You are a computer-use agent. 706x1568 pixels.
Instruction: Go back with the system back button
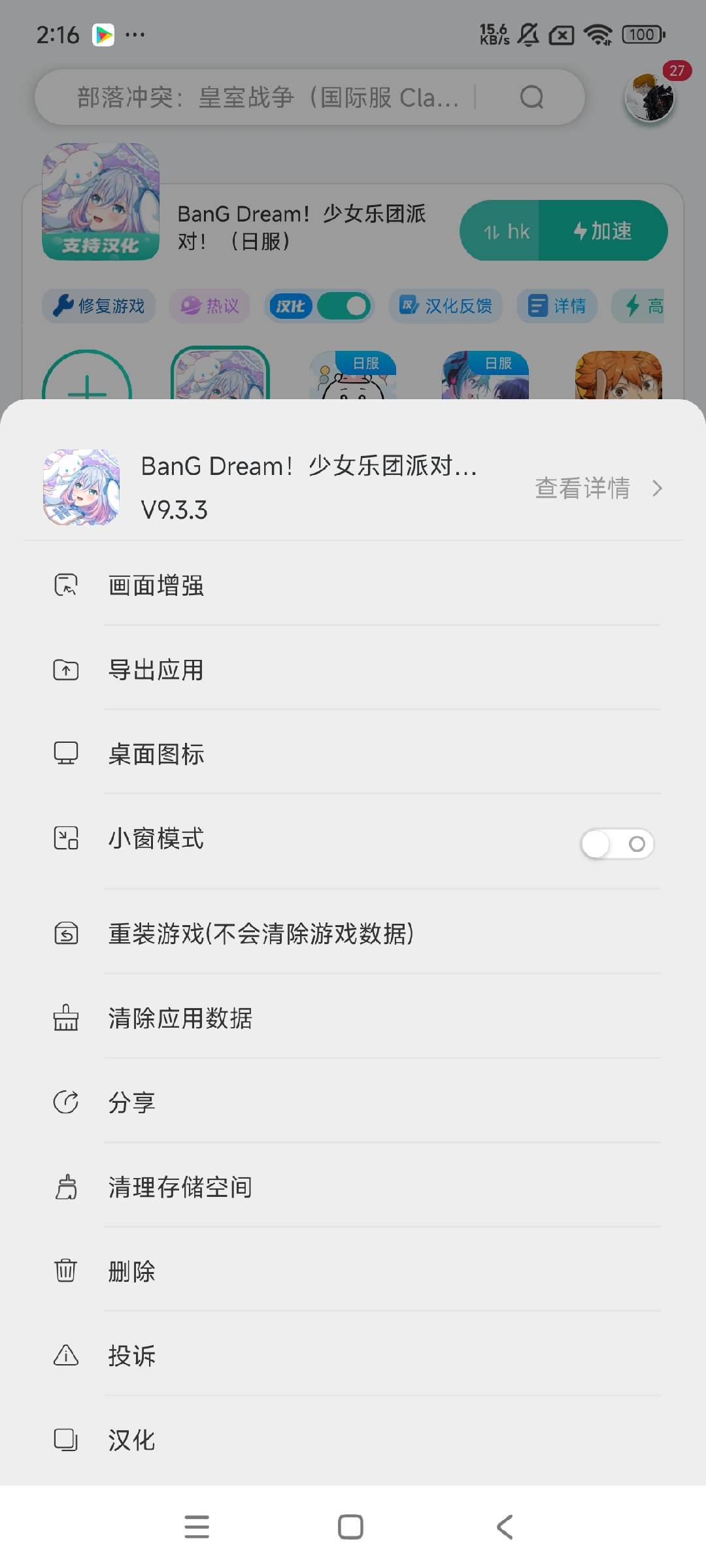tap(505, 1527)
